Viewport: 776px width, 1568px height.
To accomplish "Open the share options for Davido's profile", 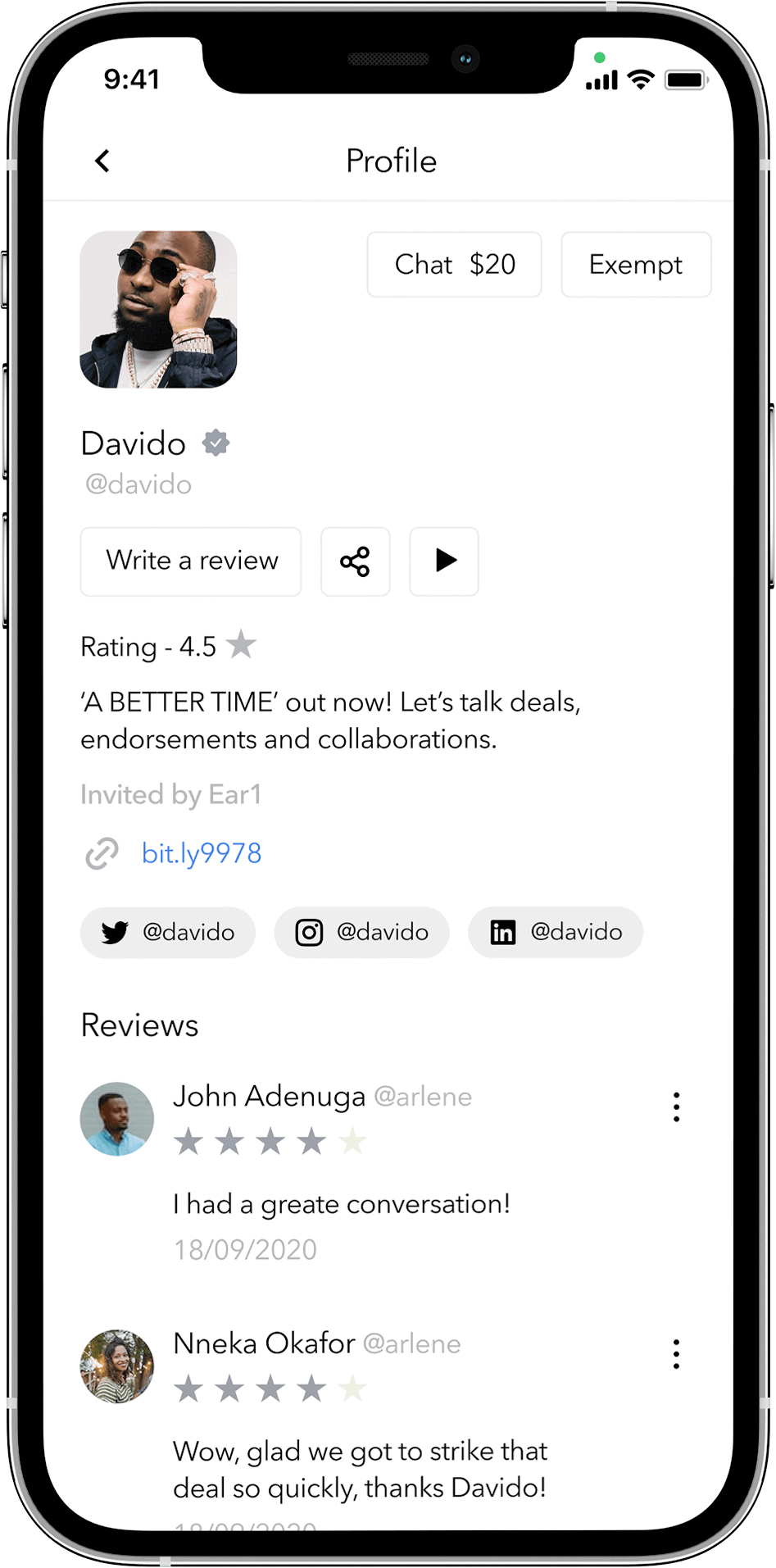I will [355, 561].
